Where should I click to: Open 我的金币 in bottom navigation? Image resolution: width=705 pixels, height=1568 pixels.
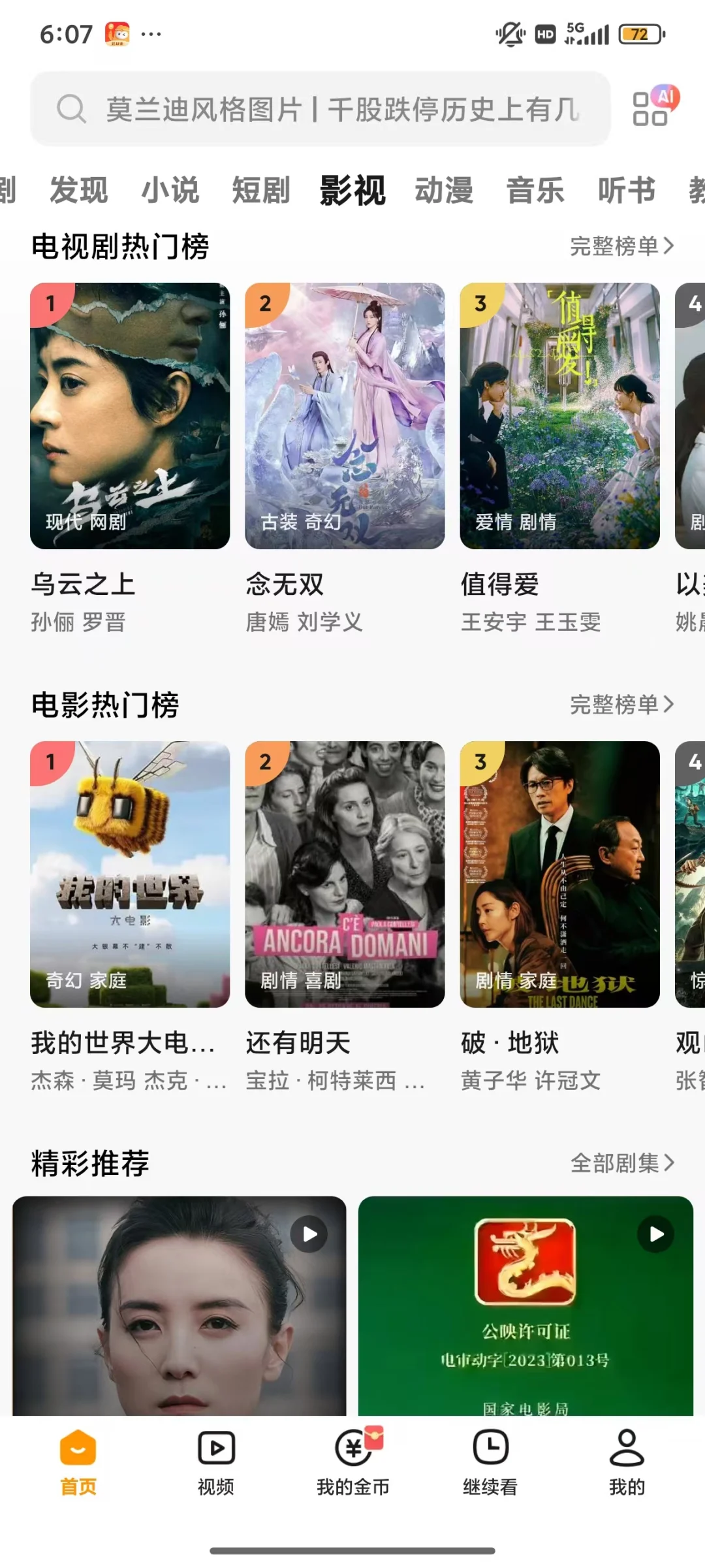[352, 1462]
